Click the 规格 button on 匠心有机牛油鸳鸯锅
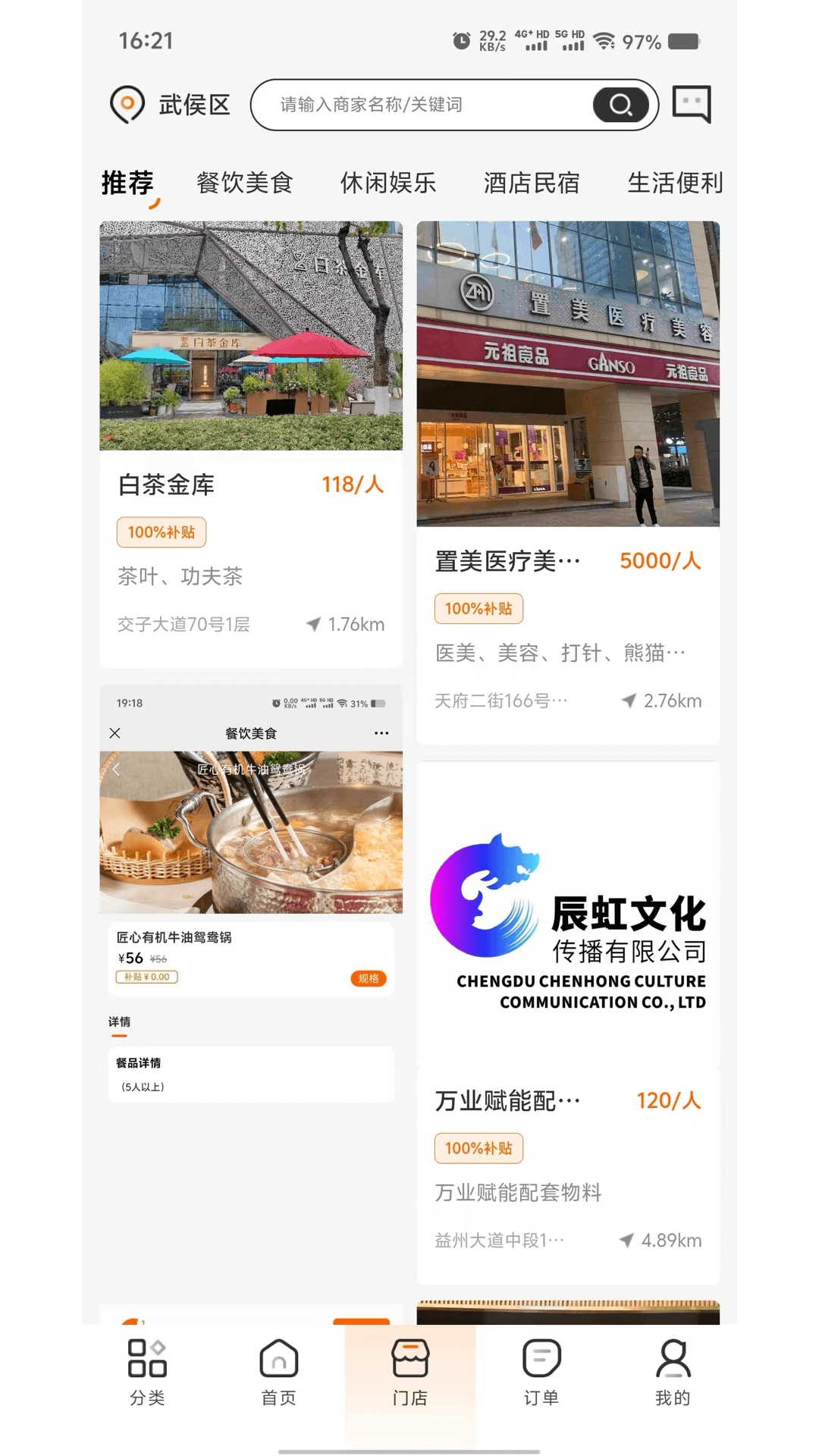The image size is (819, 1456). tap(367, 979)
